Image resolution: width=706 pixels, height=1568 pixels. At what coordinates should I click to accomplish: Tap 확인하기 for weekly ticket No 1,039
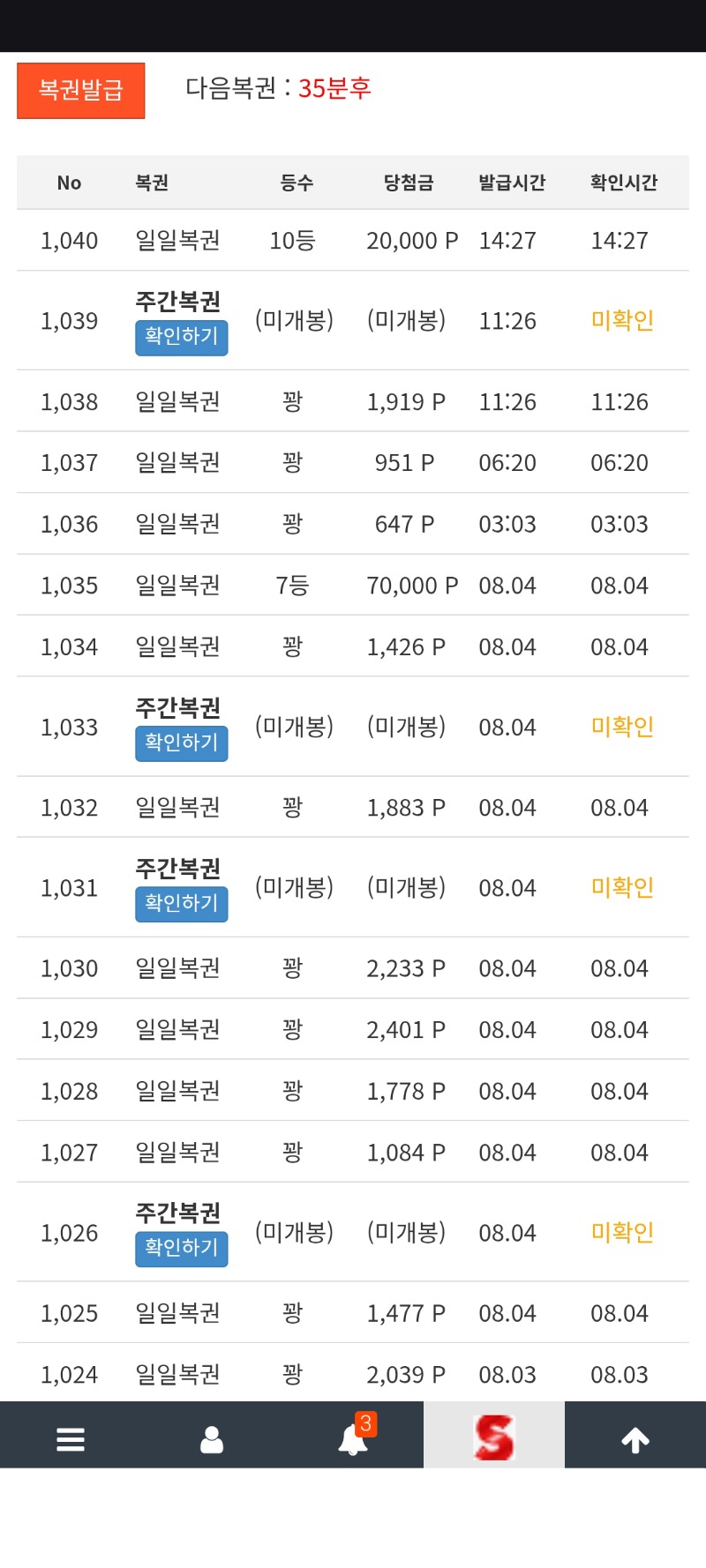pyautogui.click(x=182, y=338)
